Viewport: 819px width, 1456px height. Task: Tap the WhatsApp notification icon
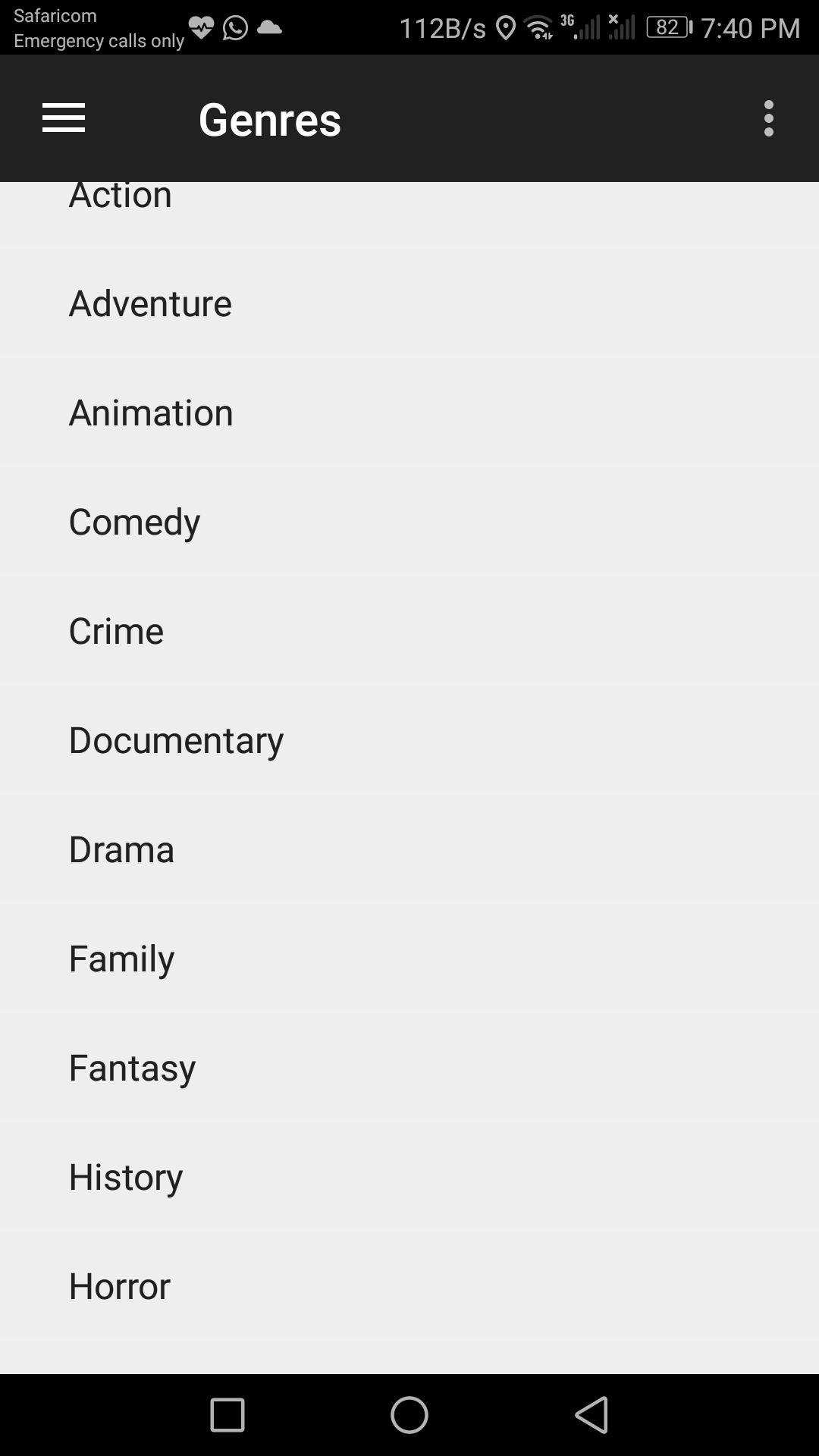coord(234,27)
